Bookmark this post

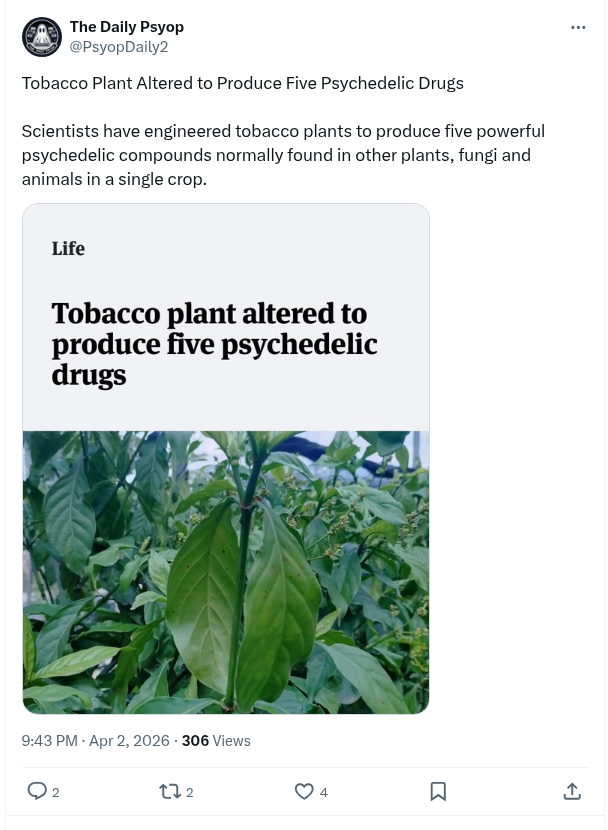click(x=438, y=791)
